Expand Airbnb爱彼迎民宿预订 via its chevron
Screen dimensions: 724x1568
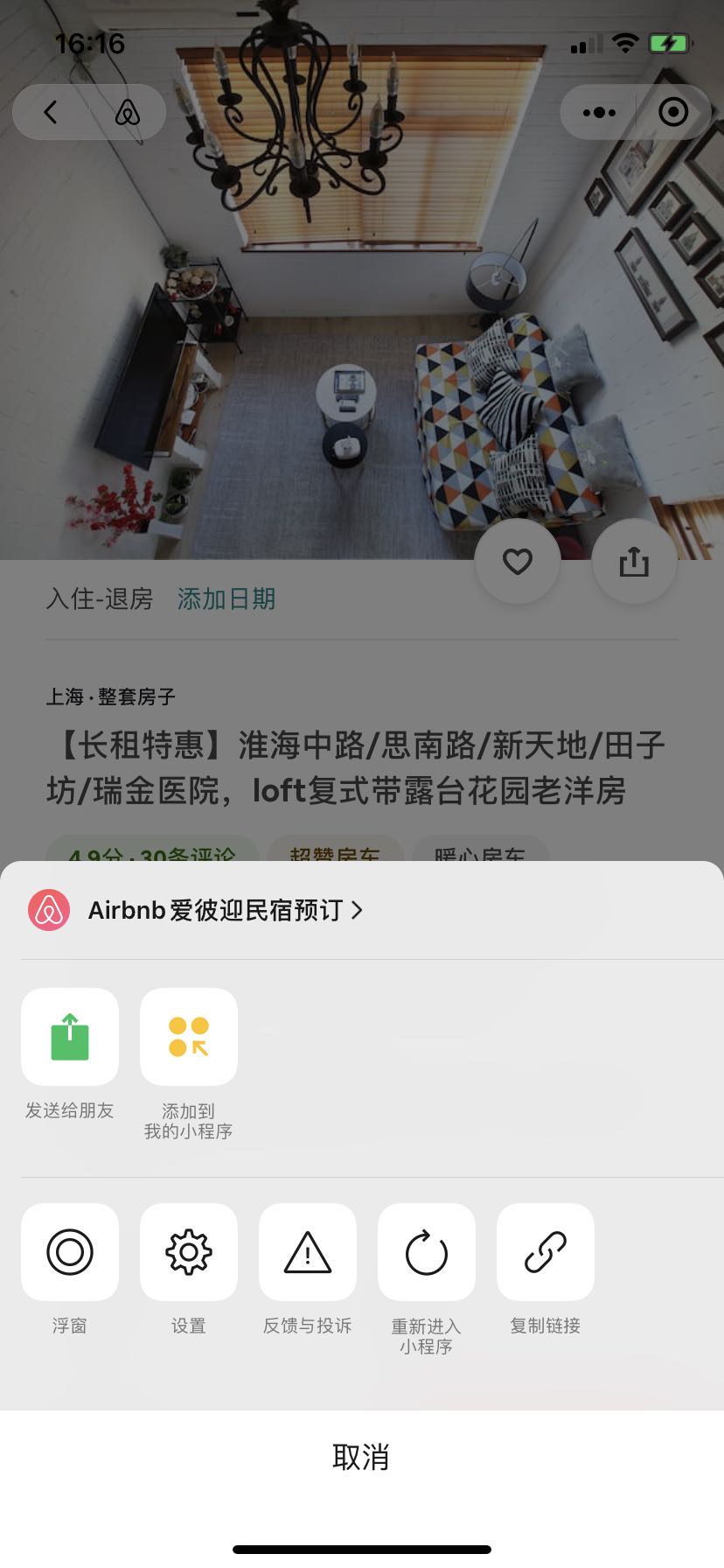tap(355, 911)
